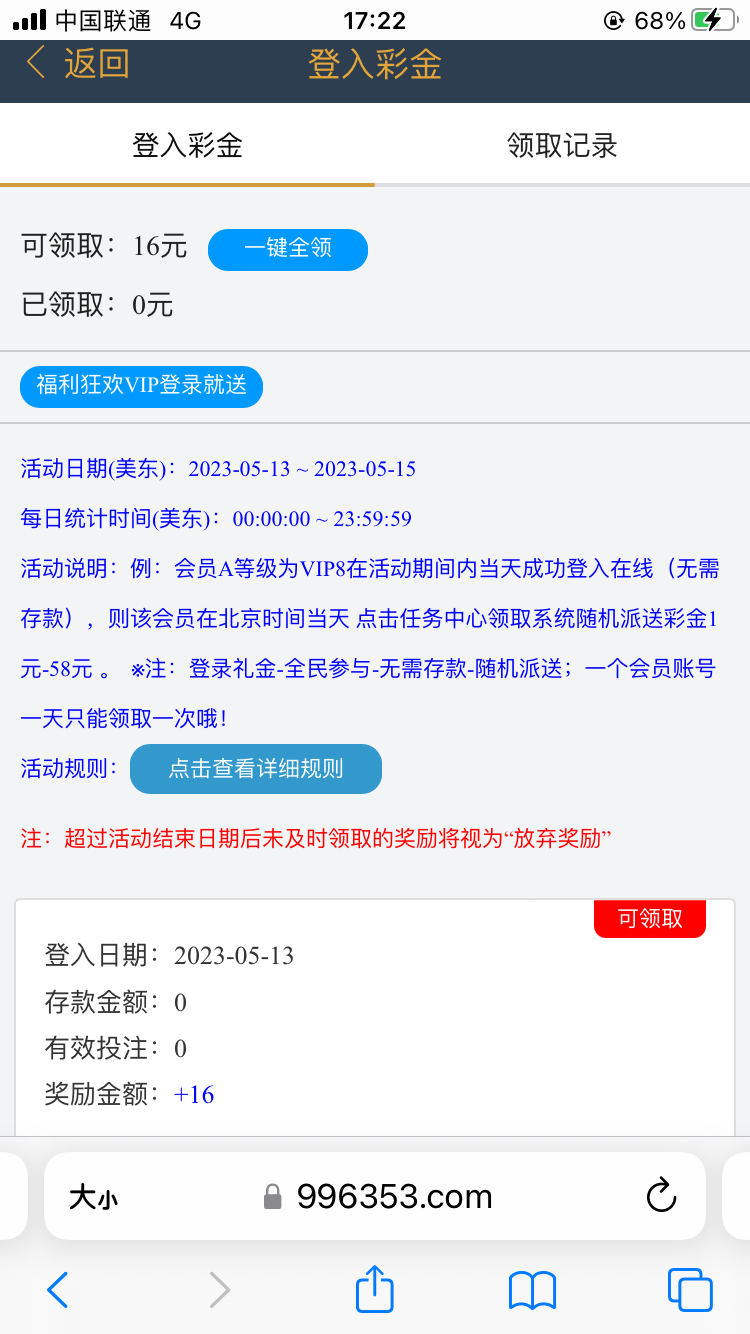Go back with the 返回 button

click(78, 64)
